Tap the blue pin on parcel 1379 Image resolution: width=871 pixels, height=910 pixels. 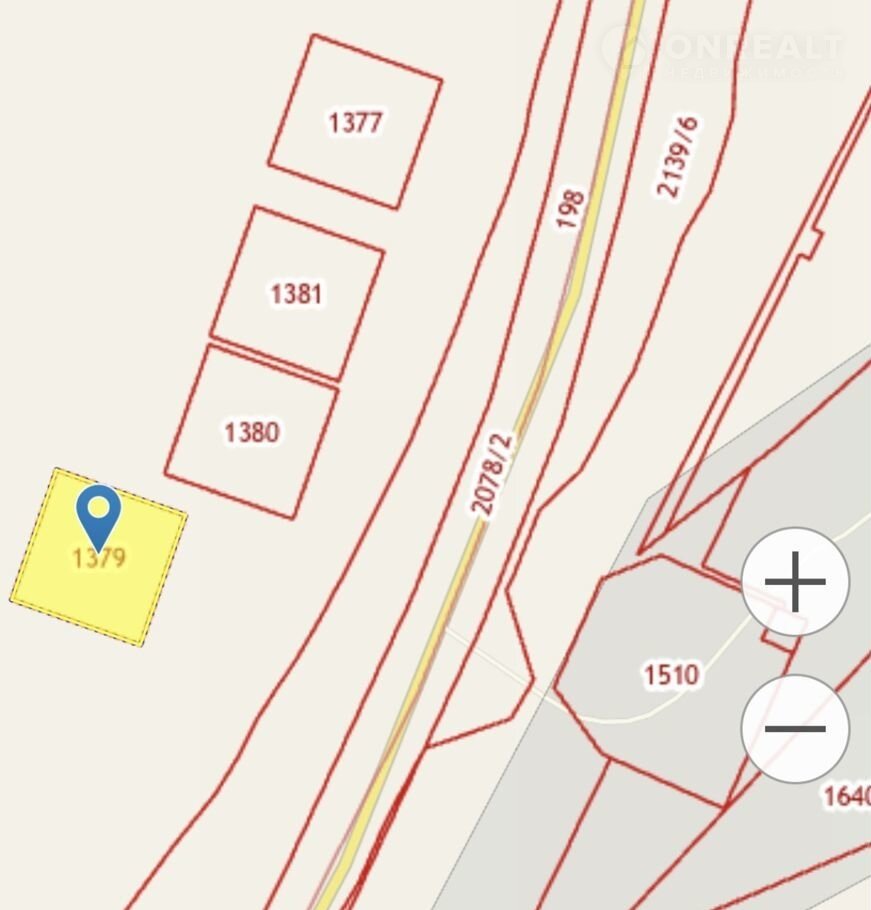(x=98, y=514)
